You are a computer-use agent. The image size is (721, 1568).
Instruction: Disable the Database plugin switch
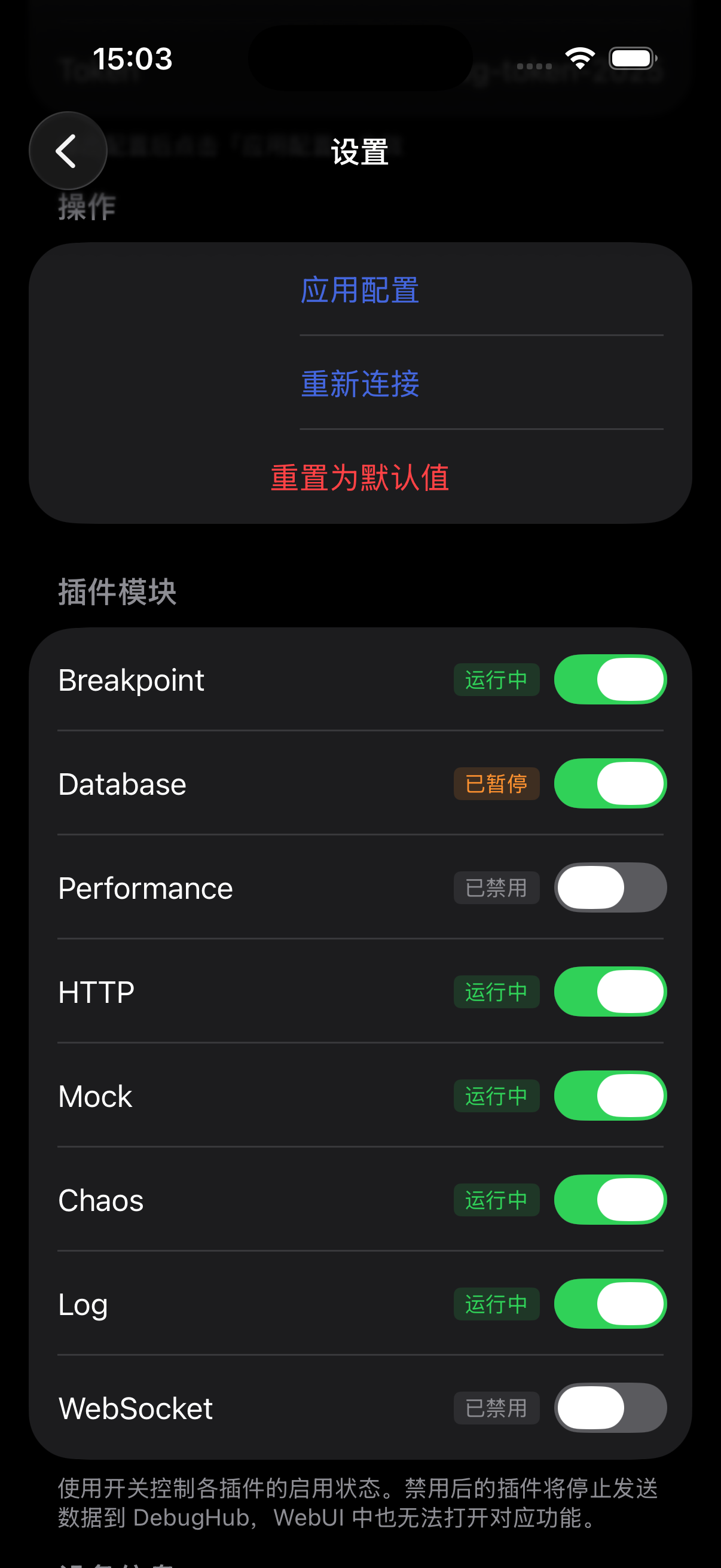pos(610,784)
